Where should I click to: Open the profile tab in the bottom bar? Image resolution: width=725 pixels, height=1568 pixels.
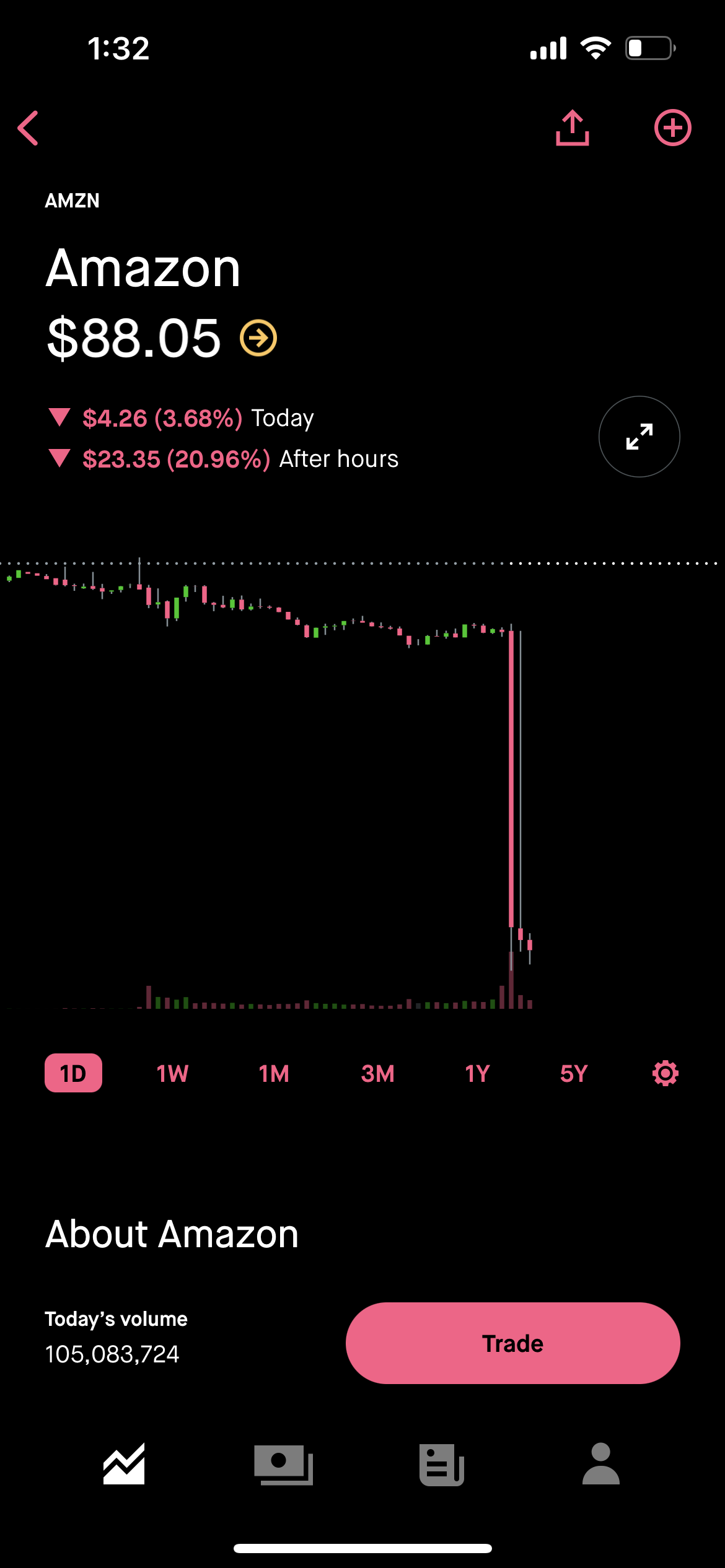(x=601, y=1464)
